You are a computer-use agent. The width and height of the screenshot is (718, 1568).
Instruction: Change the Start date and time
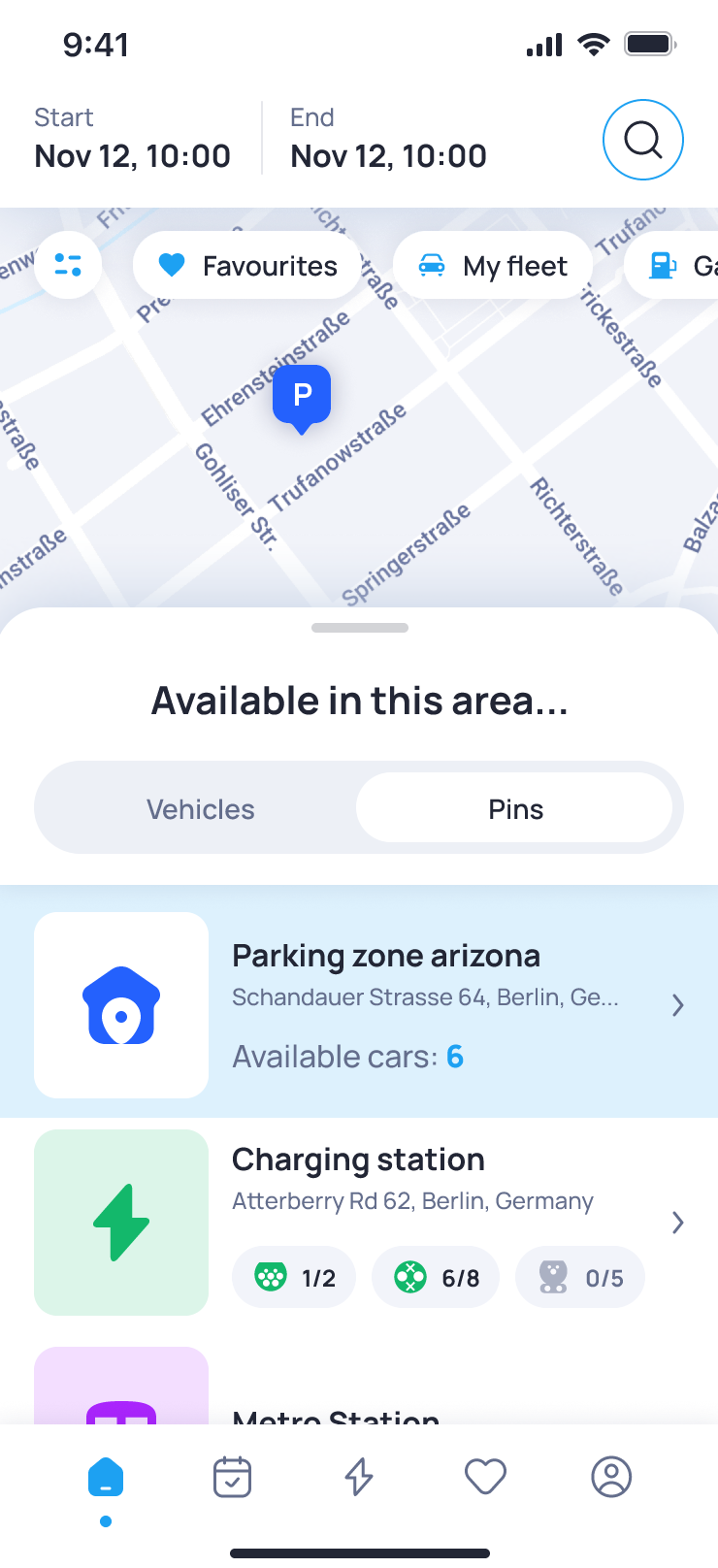[x=133, y=139]
